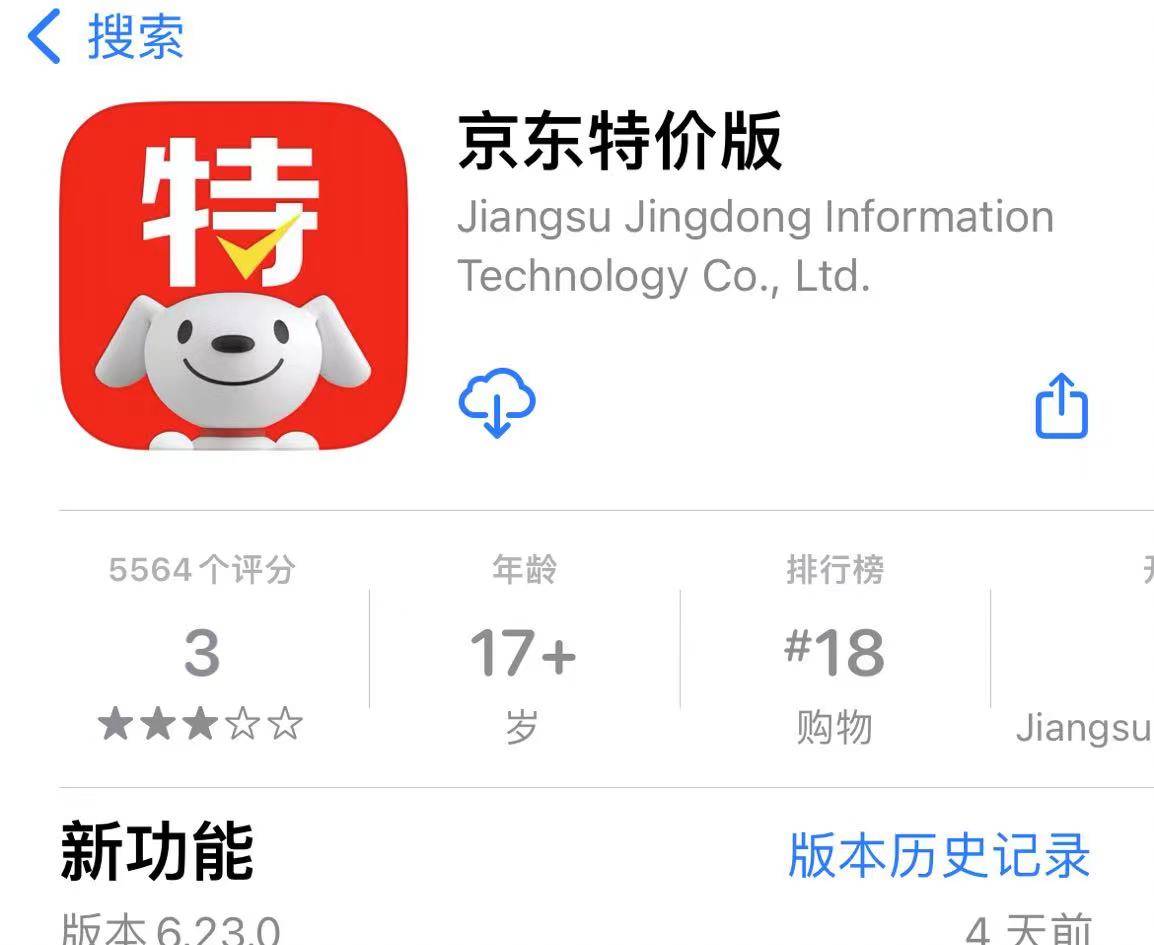
Task: Open 版本历史记录 version history
Action: 938,856
